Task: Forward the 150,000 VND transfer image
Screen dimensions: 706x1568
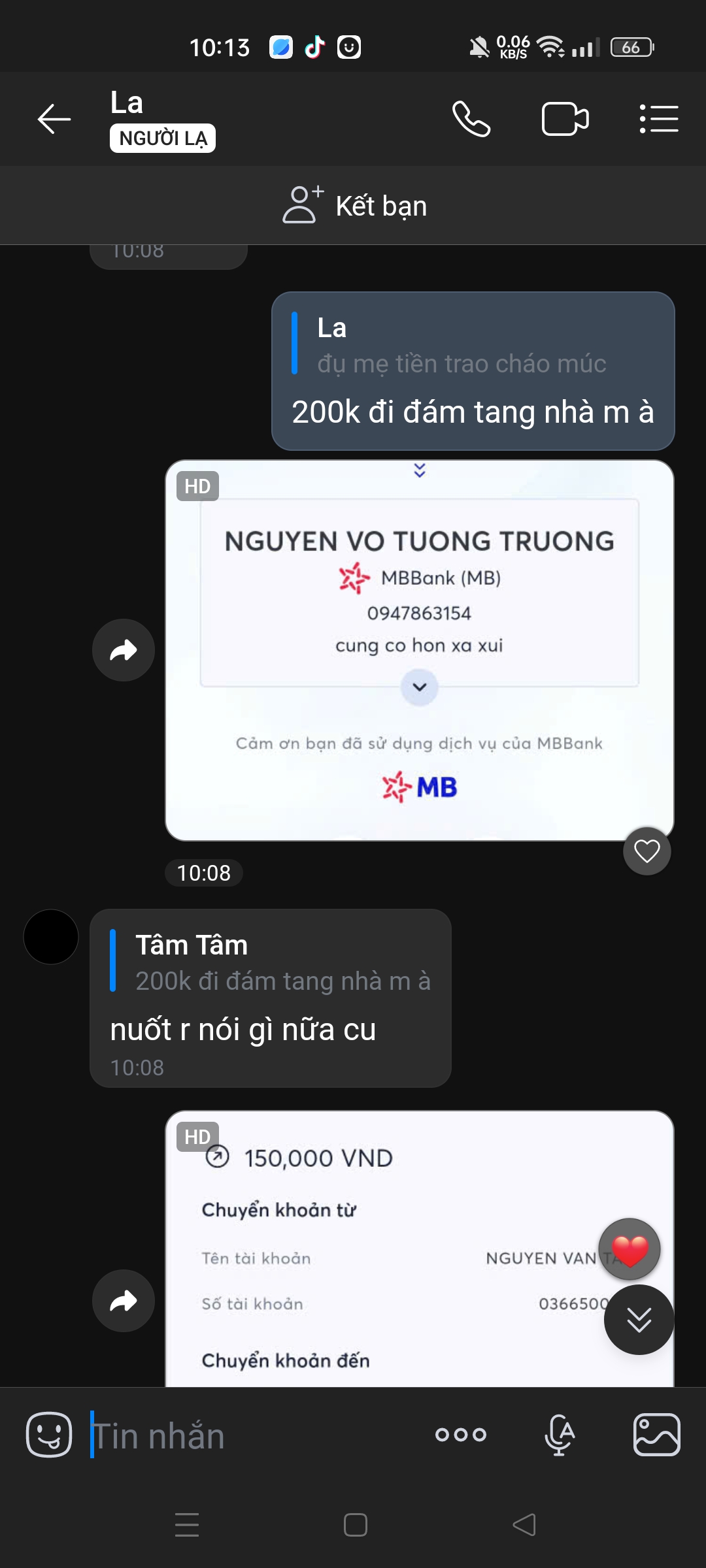Action: 123,1301
